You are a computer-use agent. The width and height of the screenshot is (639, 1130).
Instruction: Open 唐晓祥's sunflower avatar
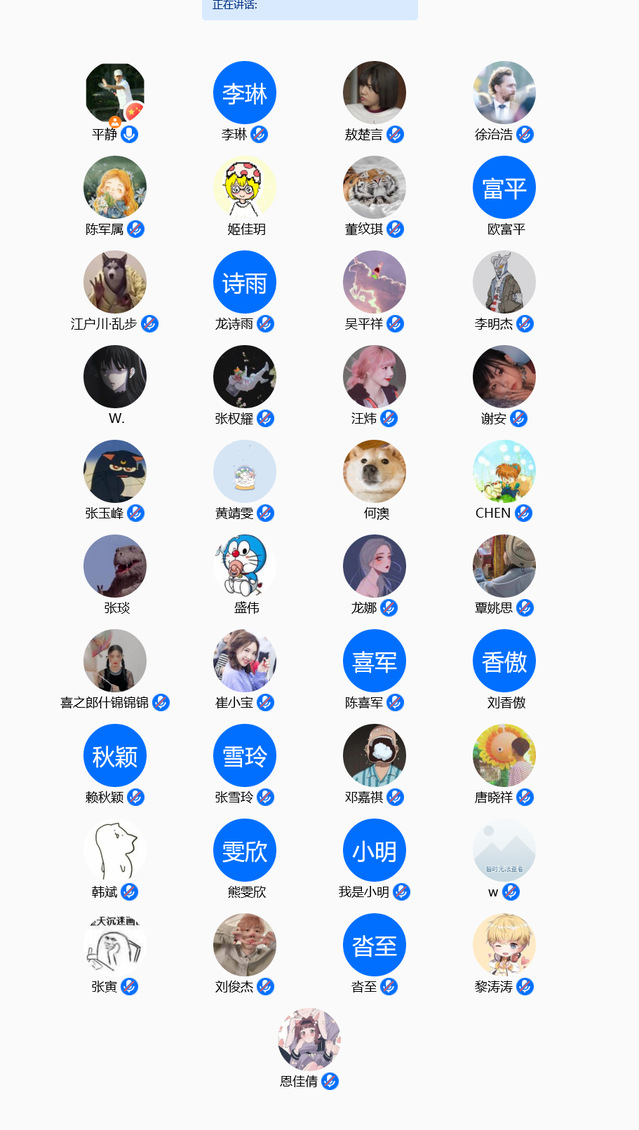pos(504,755)
